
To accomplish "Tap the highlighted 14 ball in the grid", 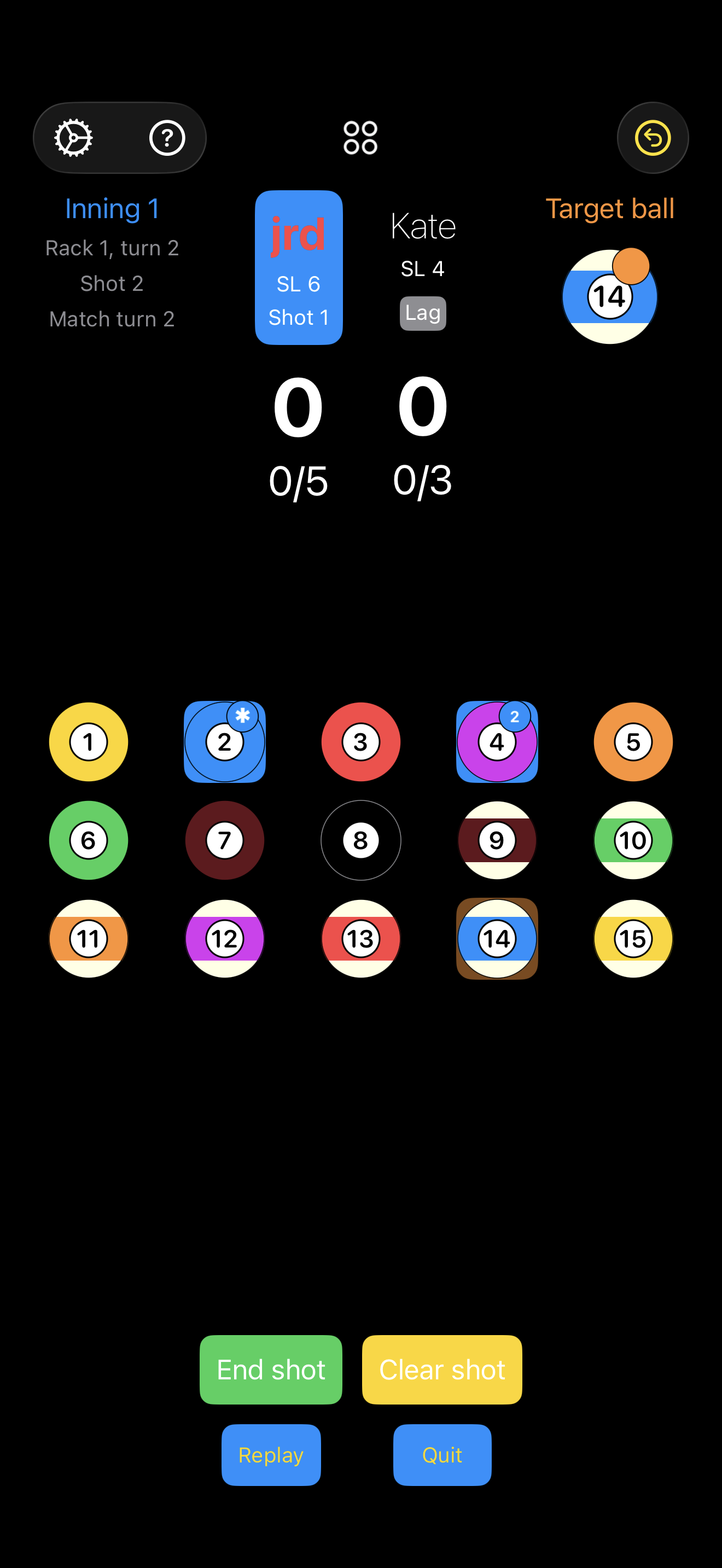I will 497,939.
